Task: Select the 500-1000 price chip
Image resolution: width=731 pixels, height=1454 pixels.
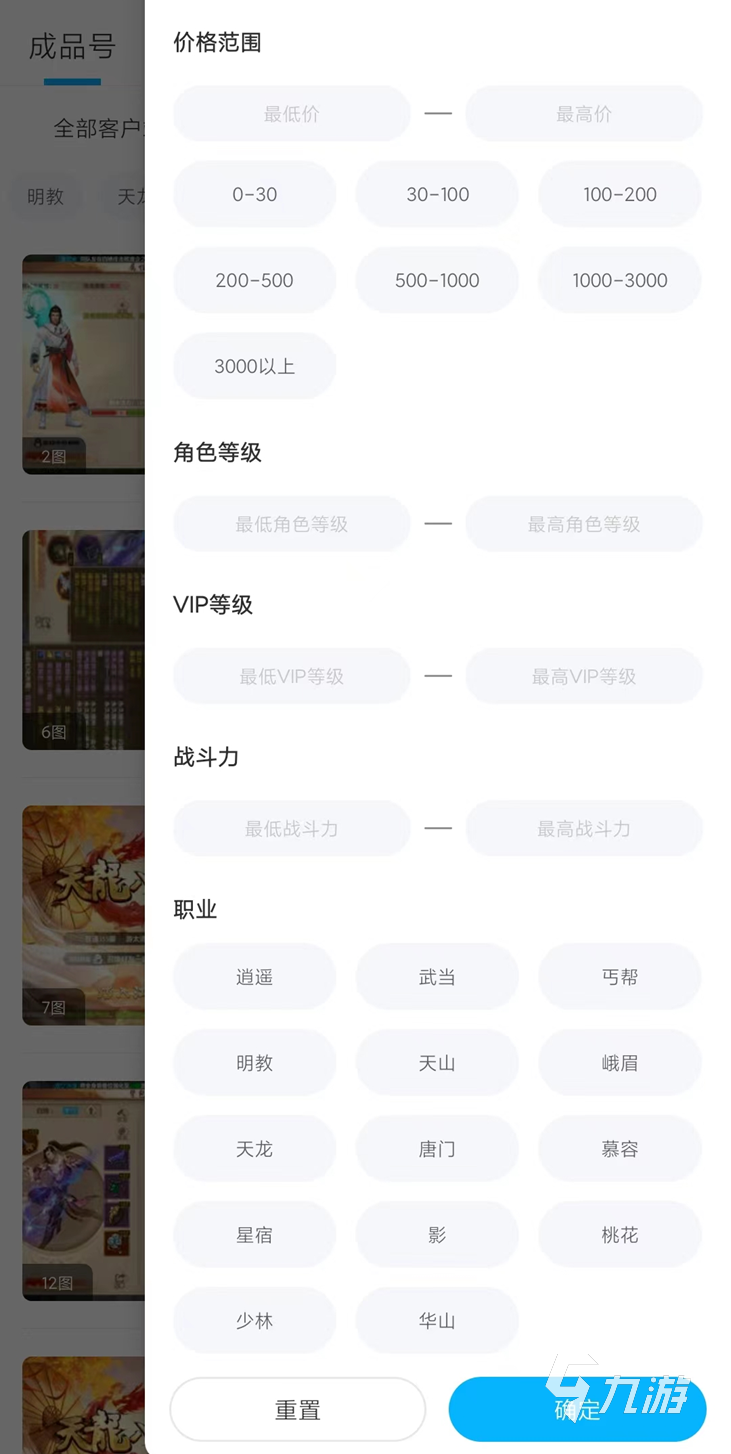Action: (437, 281)
